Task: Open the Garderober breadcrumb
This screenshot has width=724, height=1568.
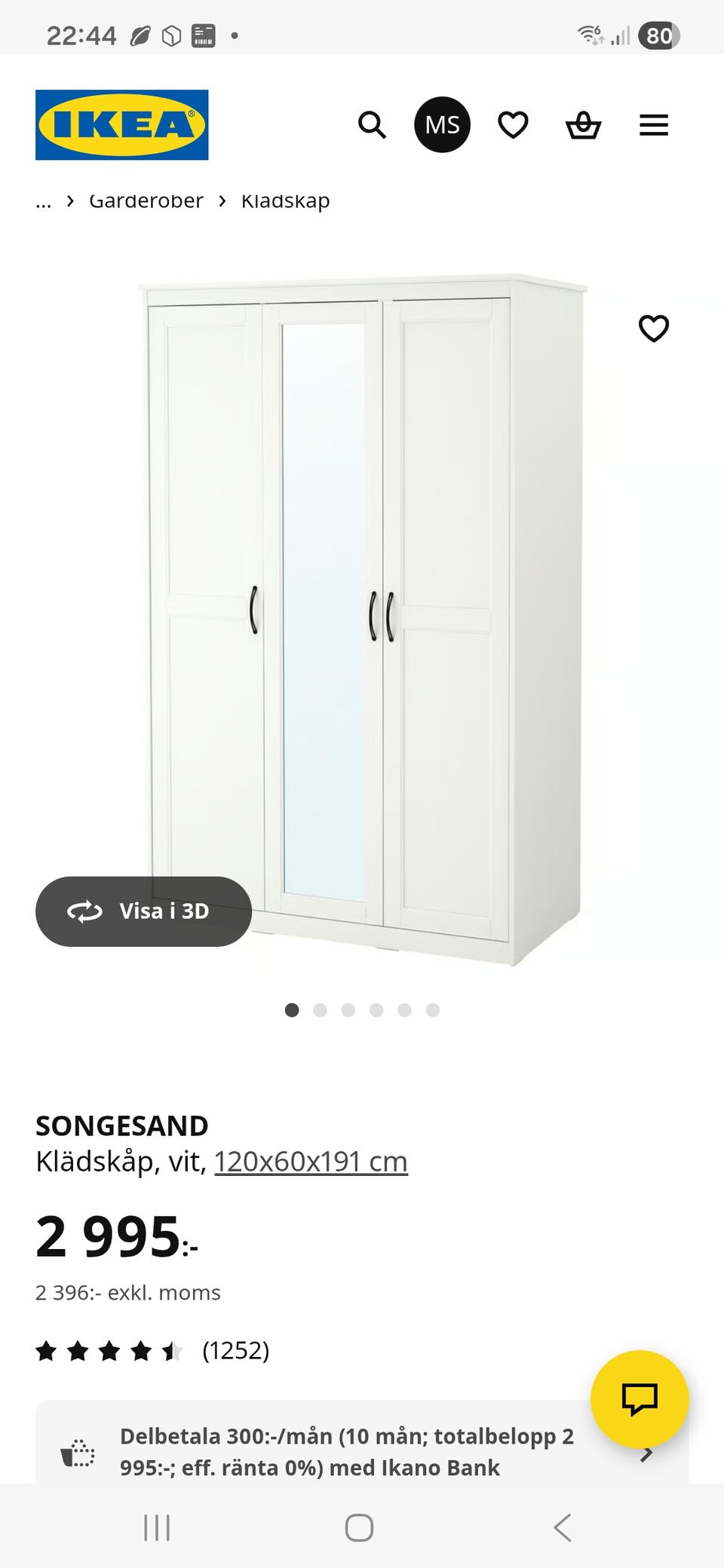Action: coord(146,201)
